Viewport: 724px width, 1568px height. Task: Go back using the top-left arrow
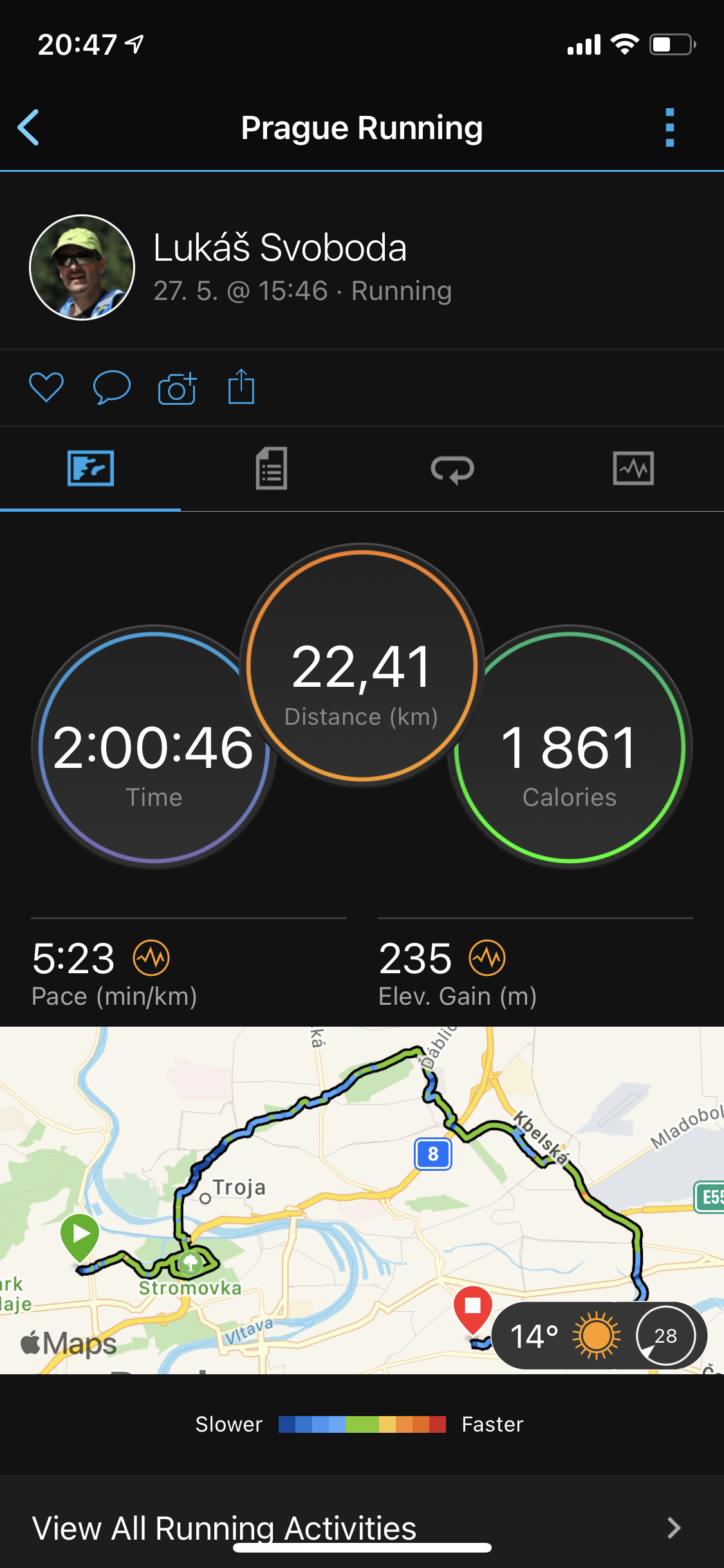coord(28,127)
